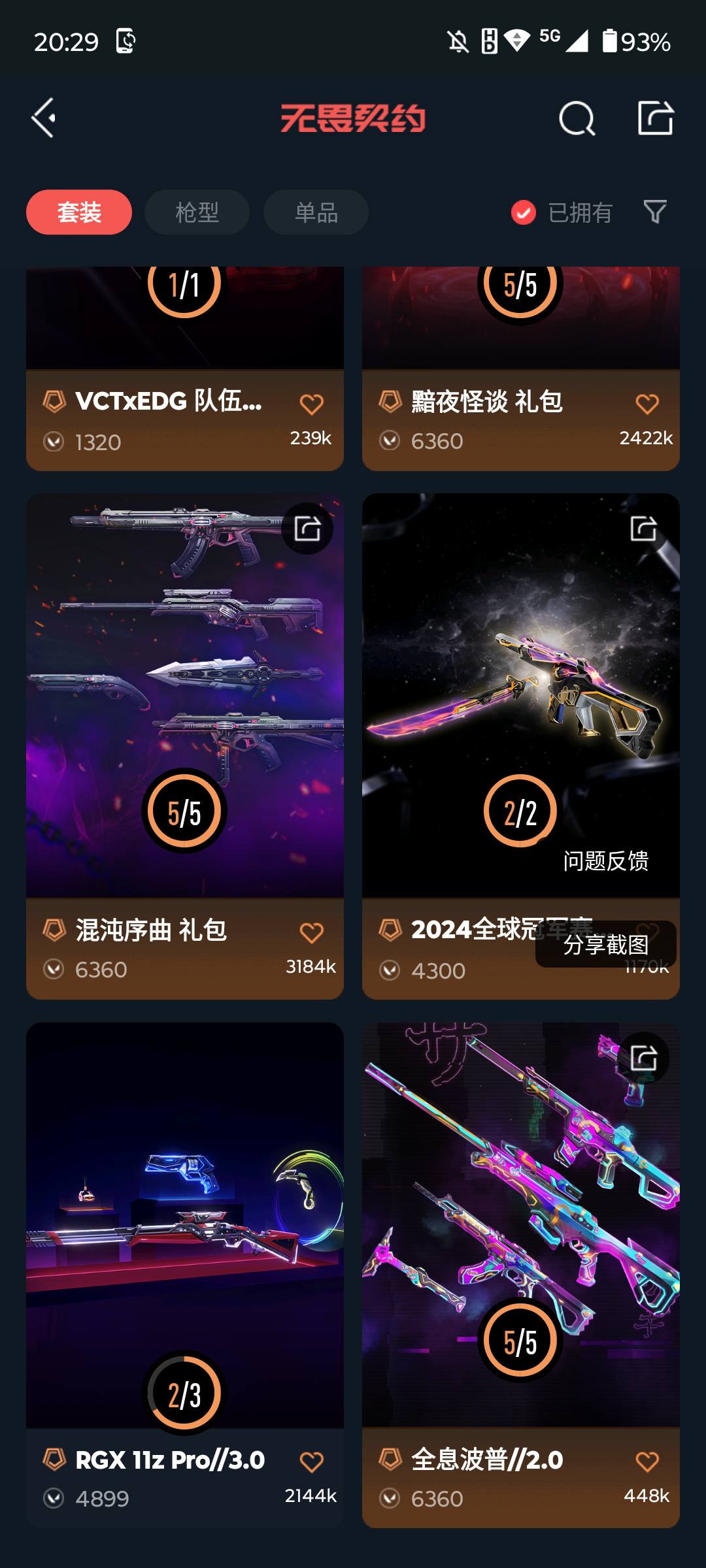The height and width of the screenshot is (1568, 706).
Task: Tap the back arrow to go back
Action: pyautogui.click(x=42, y=119)
